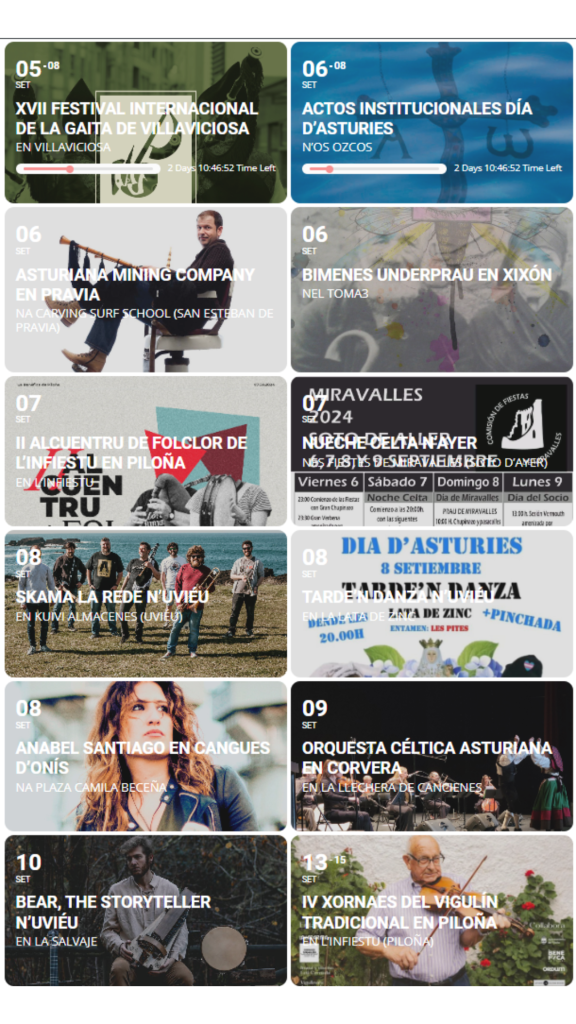
Task: Select IV Xornaes del Vigulín Tradicional card
Action: pos(432,910)
